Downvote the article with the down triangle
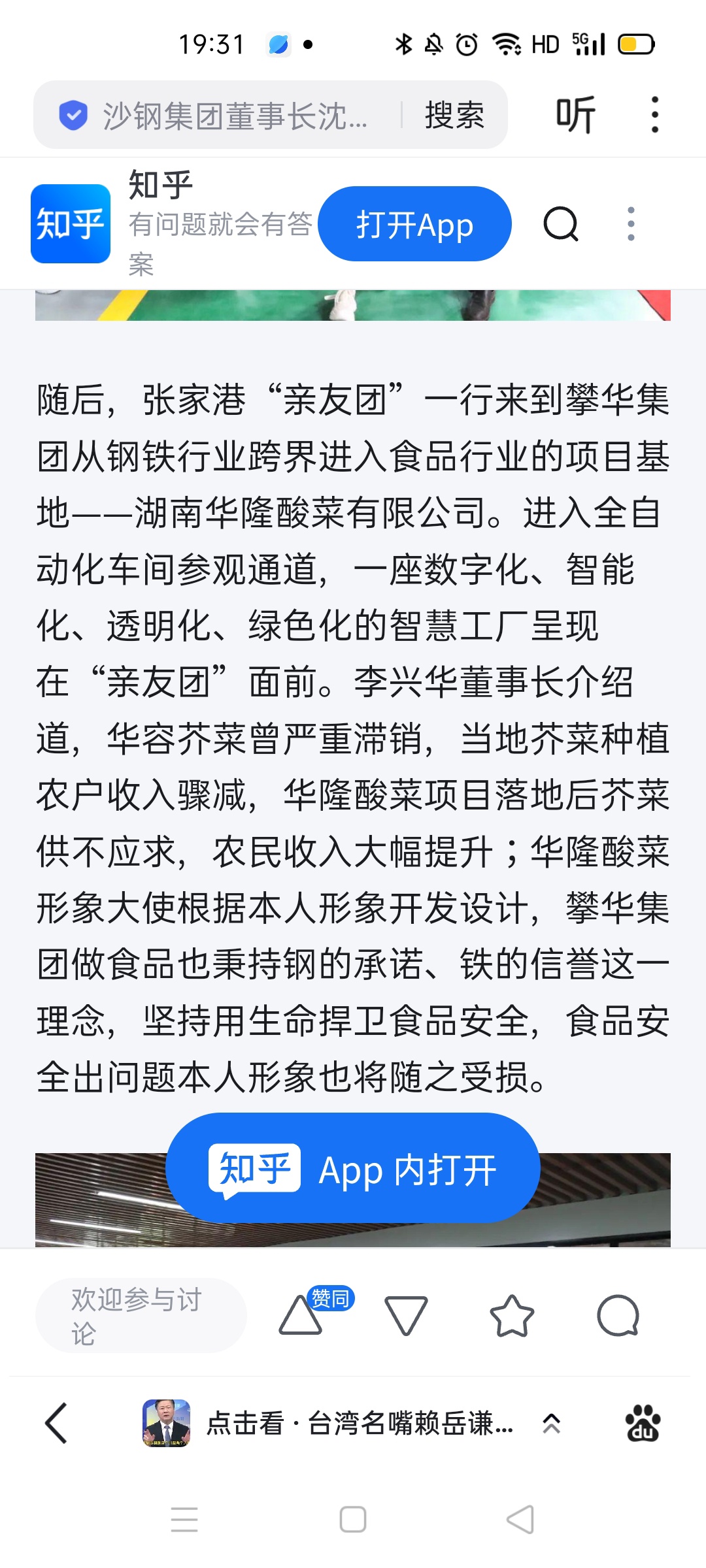706x1568 pixels. (406, 1315)
